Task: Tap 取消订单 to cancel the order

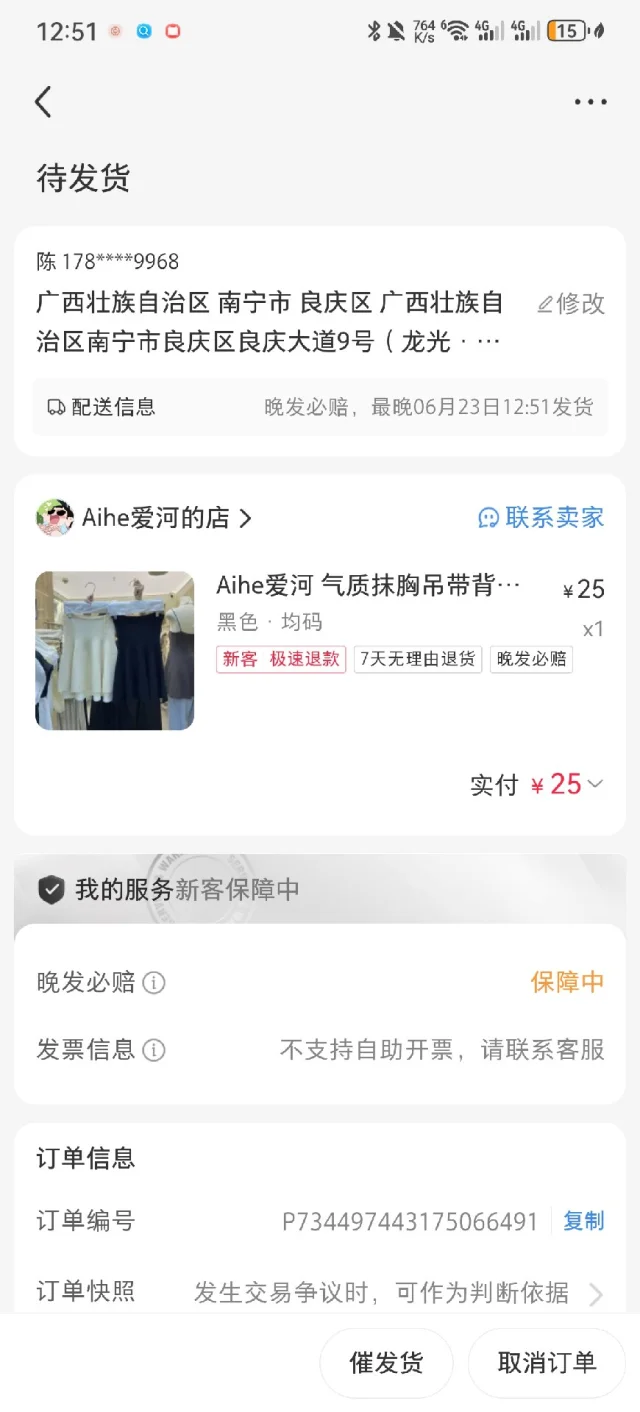Action: pyautogui.click(x=546, y=1362)
